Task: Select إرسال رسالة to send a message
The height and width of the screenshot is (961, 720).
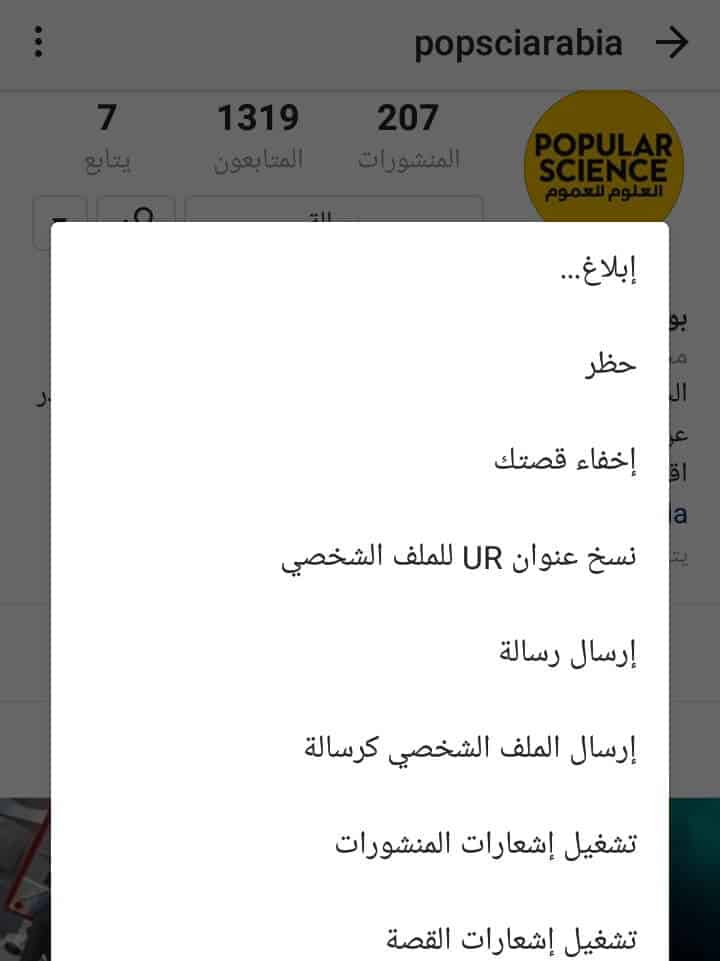Action: point(568,653)
